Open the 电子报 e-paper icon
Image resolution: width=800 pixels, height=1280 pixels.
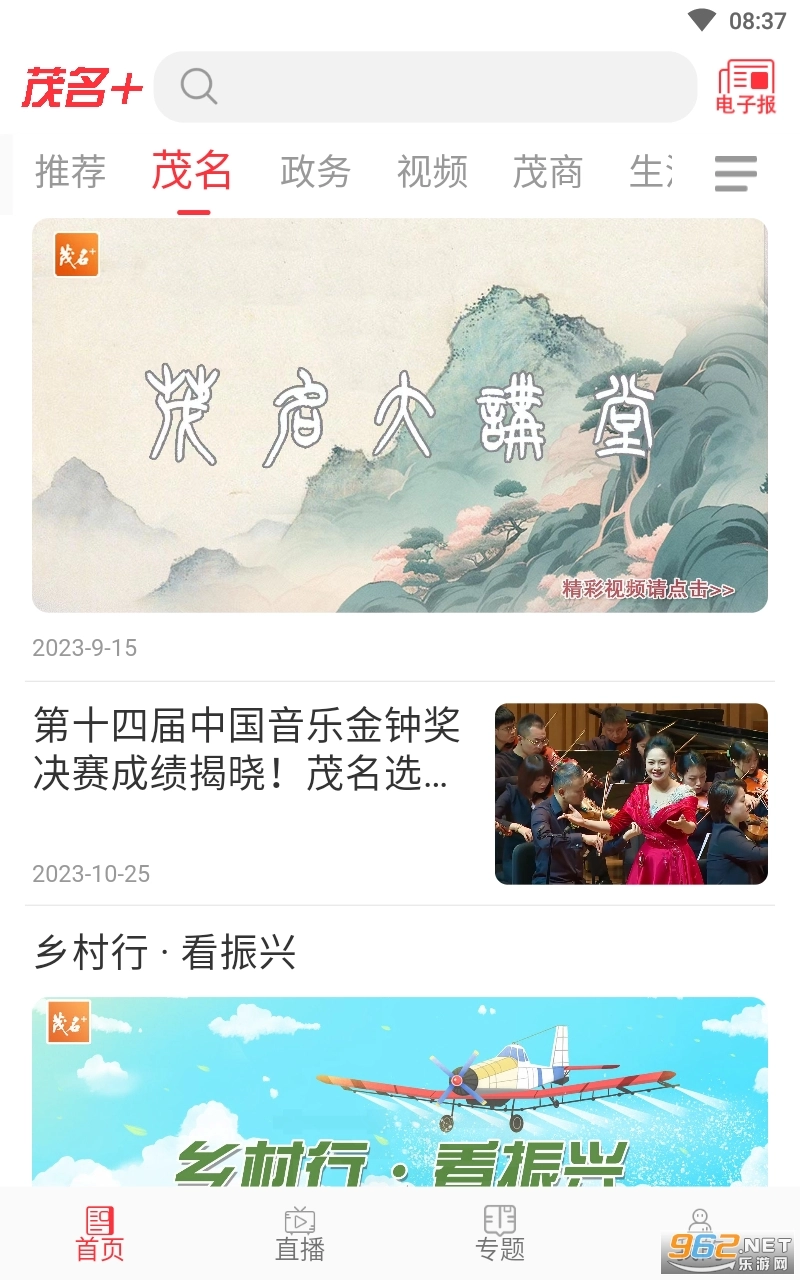click(746, 87)
